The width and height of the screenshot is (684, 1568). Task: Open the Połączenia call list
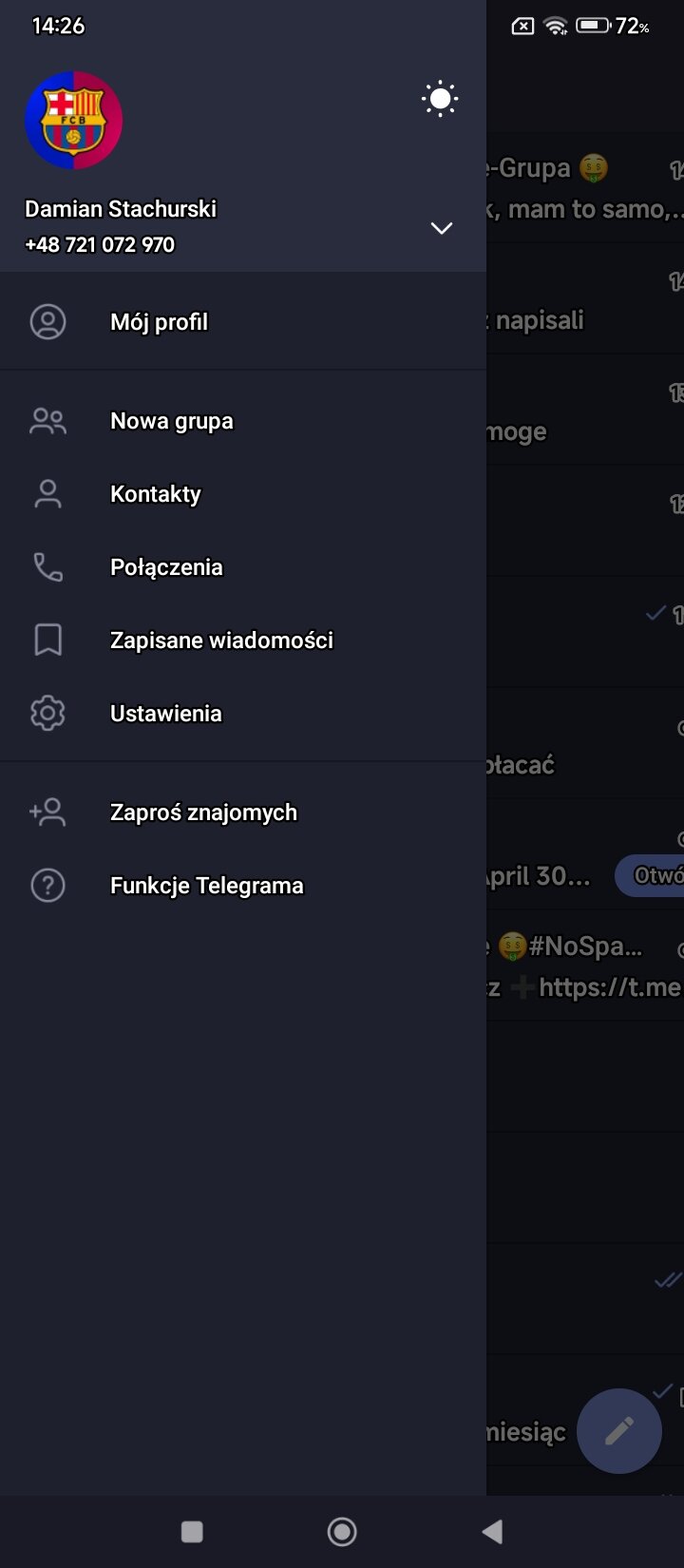coord(243,567)
